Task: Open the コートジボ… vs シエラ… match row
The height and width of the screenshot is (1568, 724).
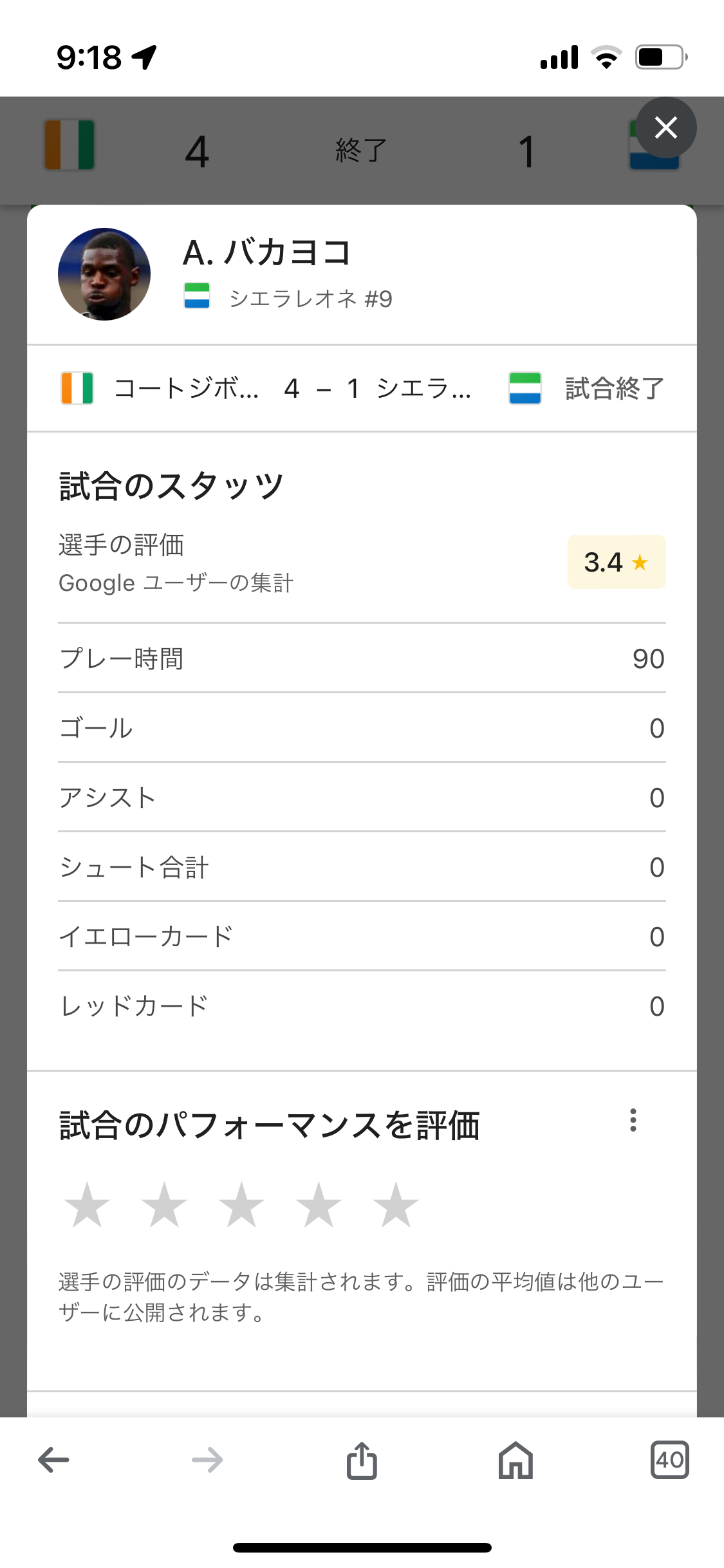Action: pyautogui.click(x=362, y=388)
